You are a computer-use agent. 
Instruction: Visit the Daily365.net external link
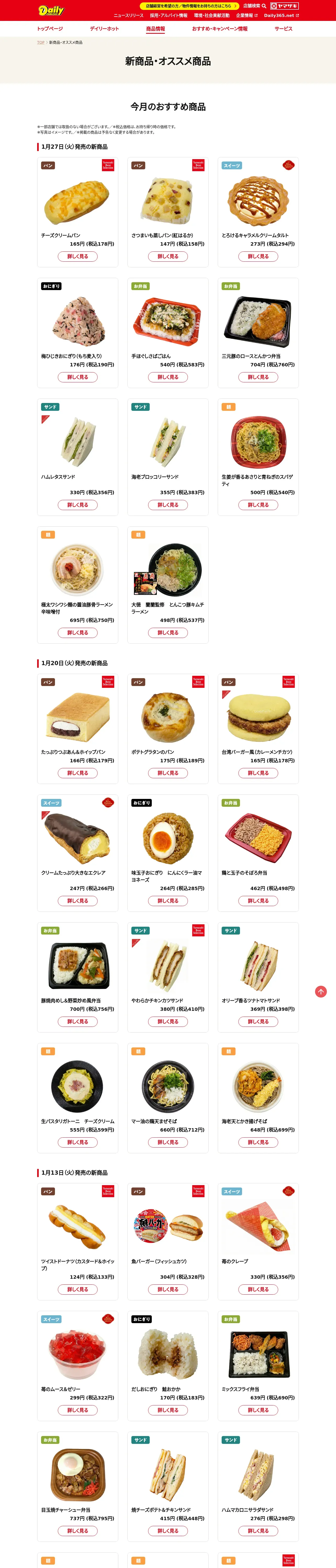coord(281,15)
